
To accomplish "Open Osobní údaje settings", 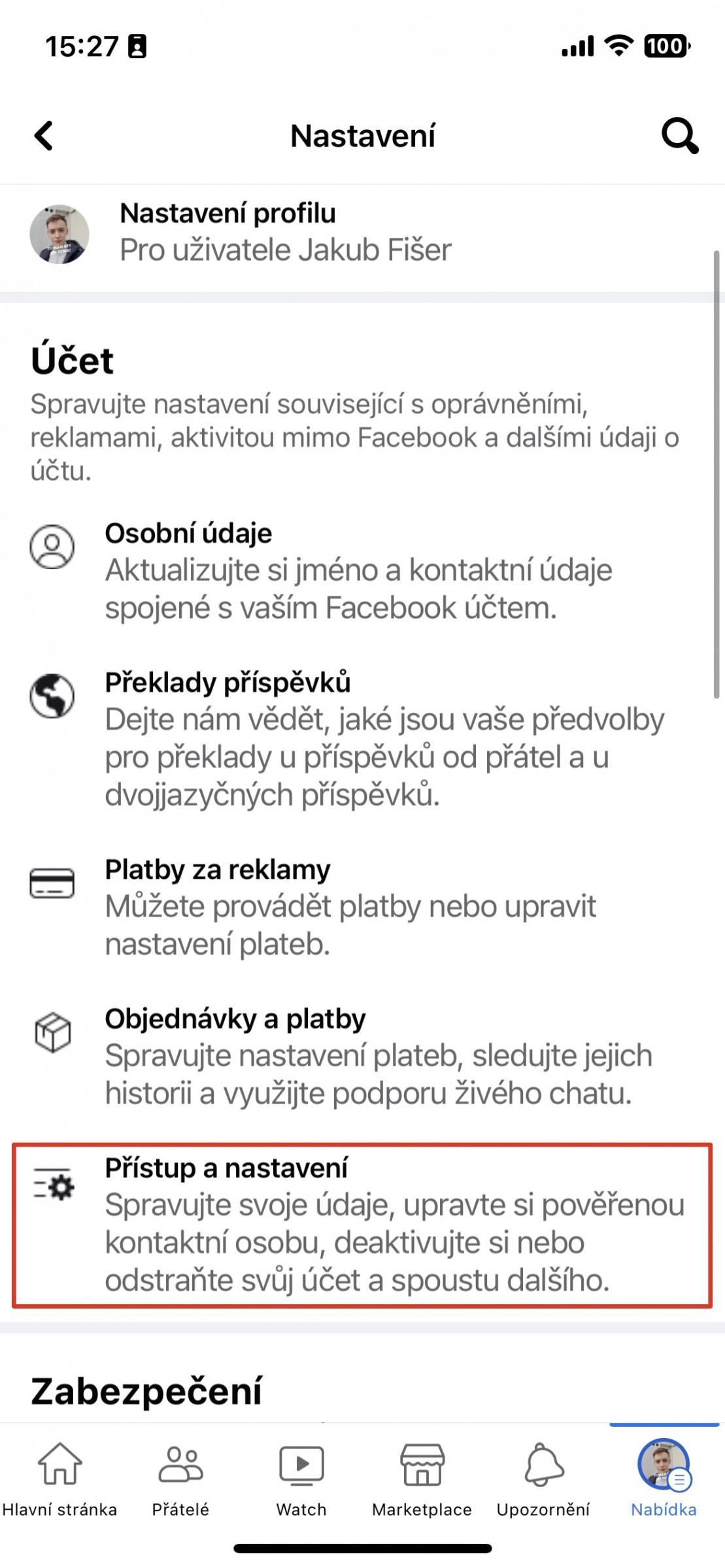I will (x=362, y=570).
